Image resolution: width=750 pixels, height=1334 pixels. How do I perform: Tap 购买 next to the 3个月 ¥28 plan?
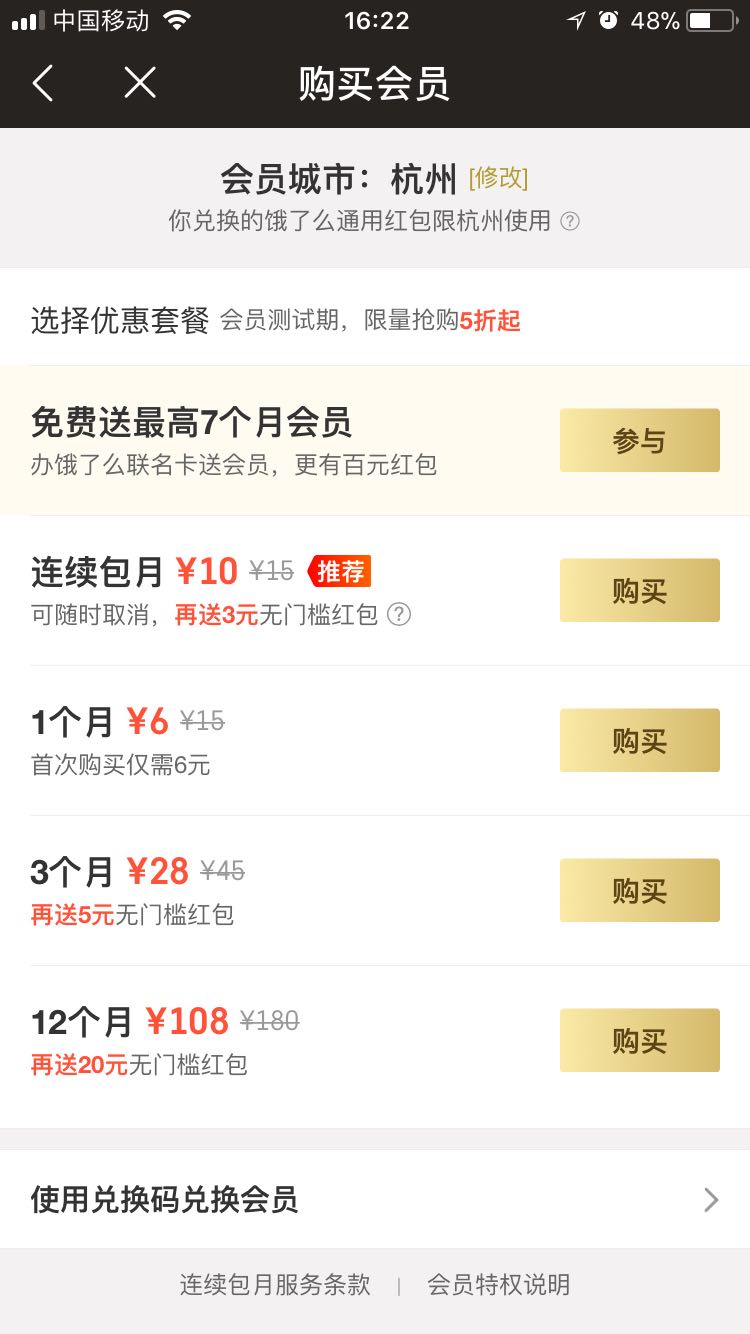[639, 890]
